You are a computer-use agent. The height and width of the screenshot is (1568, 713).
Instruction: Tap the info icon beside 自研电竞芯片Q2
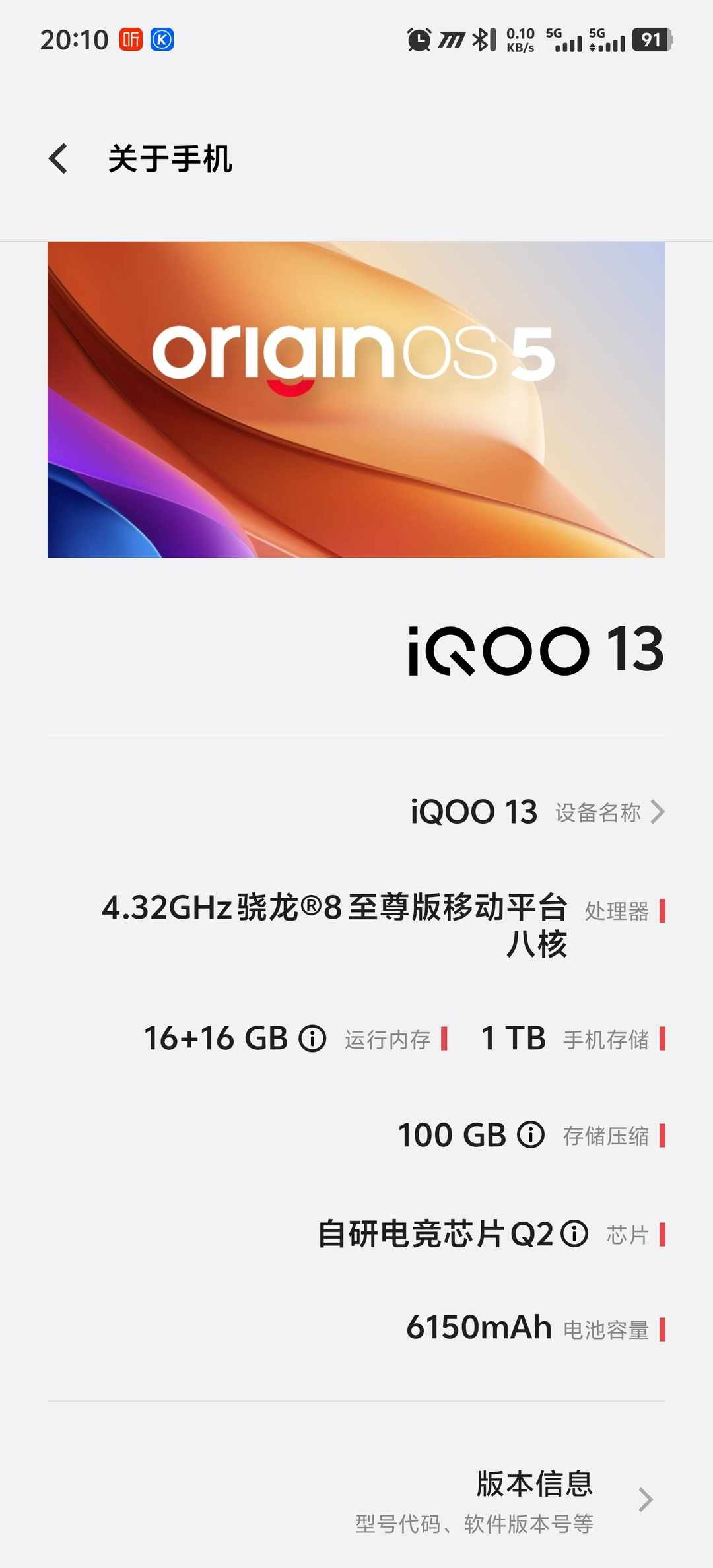coord(574,1233)
